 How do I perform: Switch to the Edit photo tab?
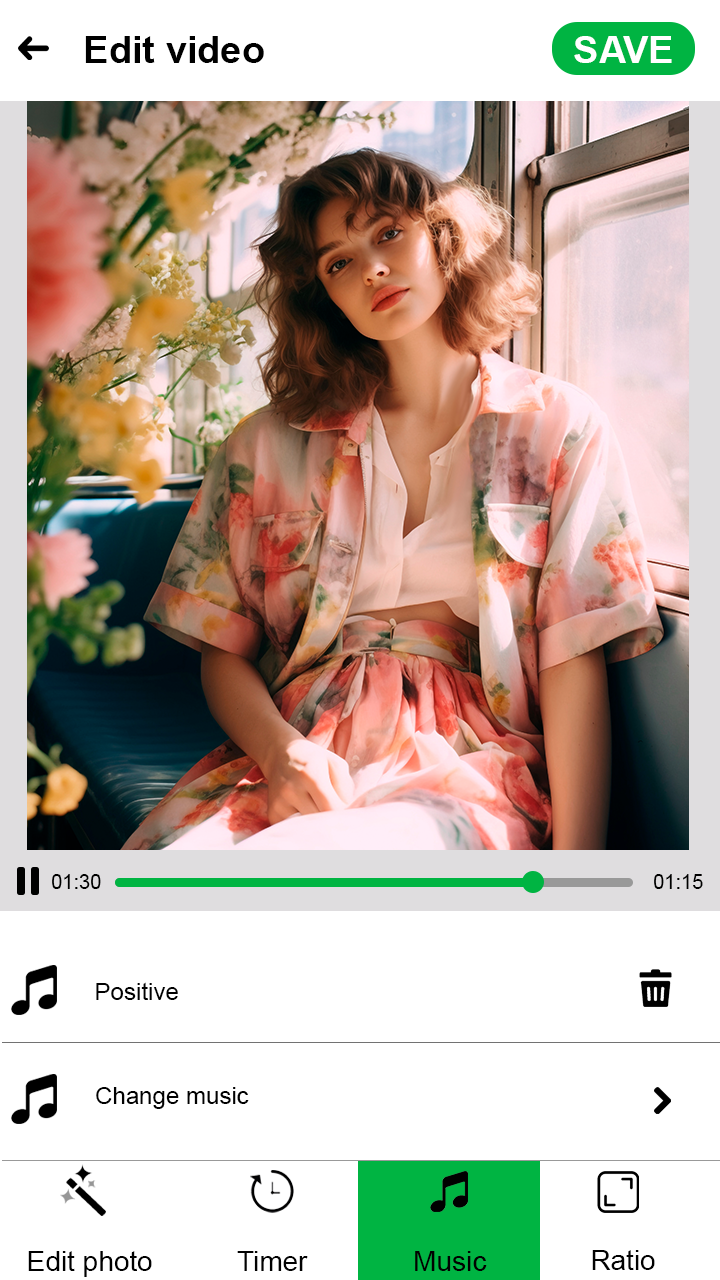(89, 1220)
